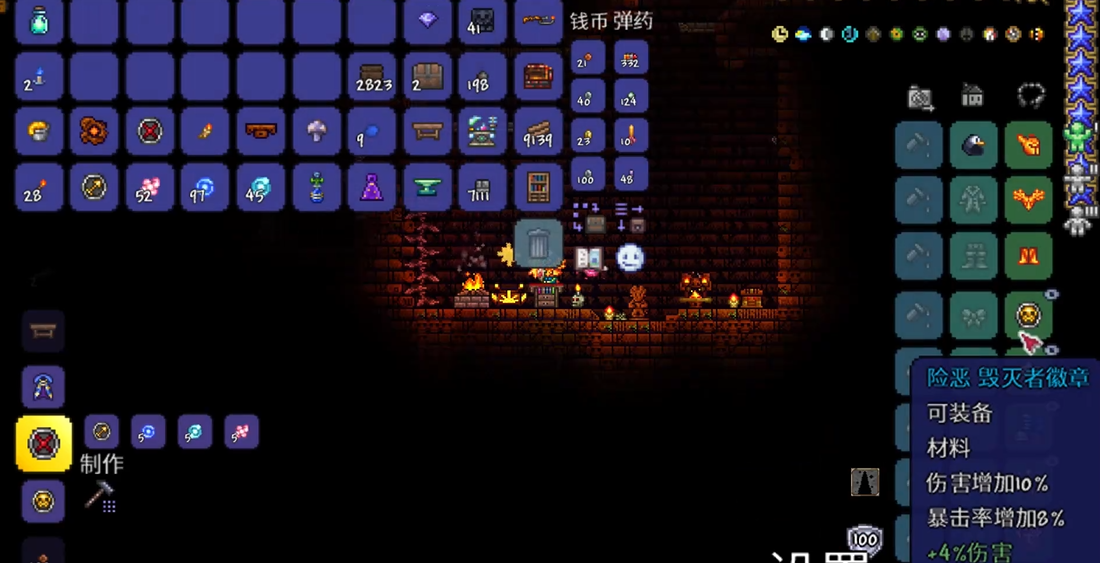Select the workbench recipe in the crafting list
Viewport: 1100px width, 563px height.
43,331
